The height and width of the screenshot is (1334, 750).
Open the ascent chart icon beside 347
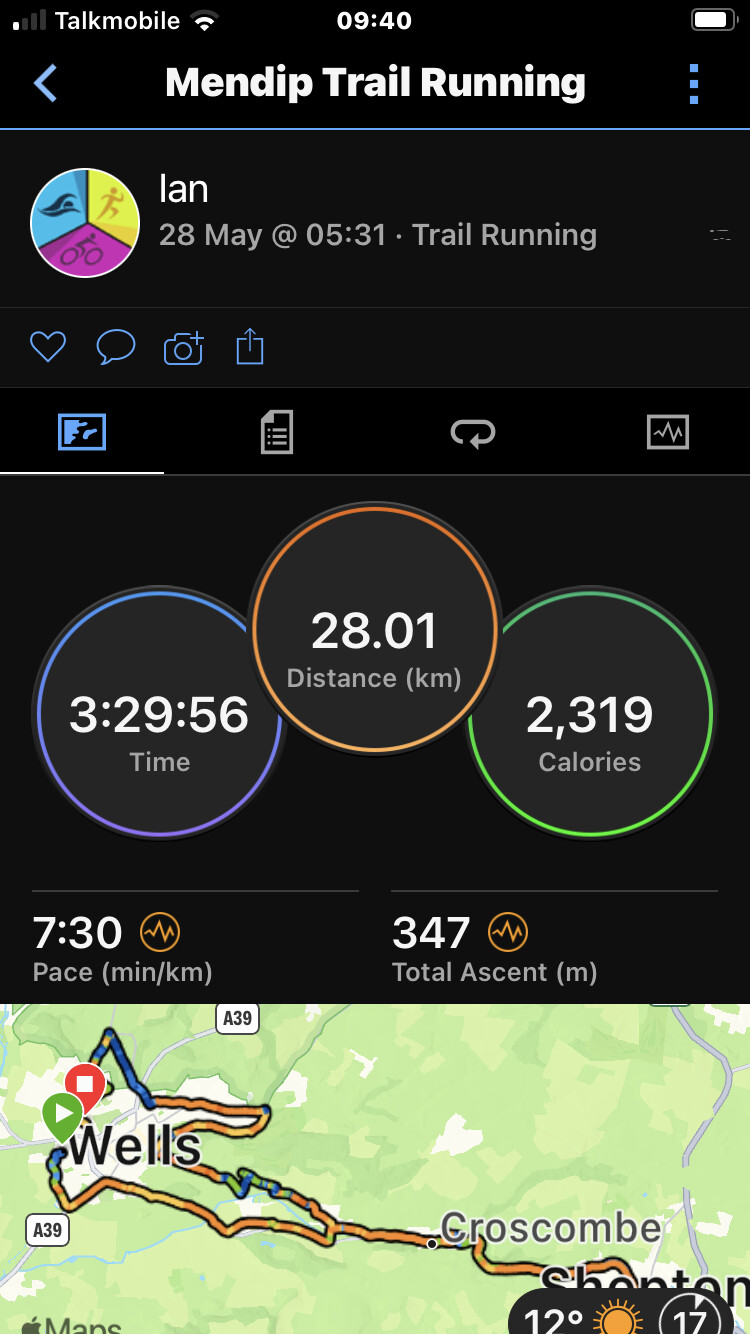(508, 932)
